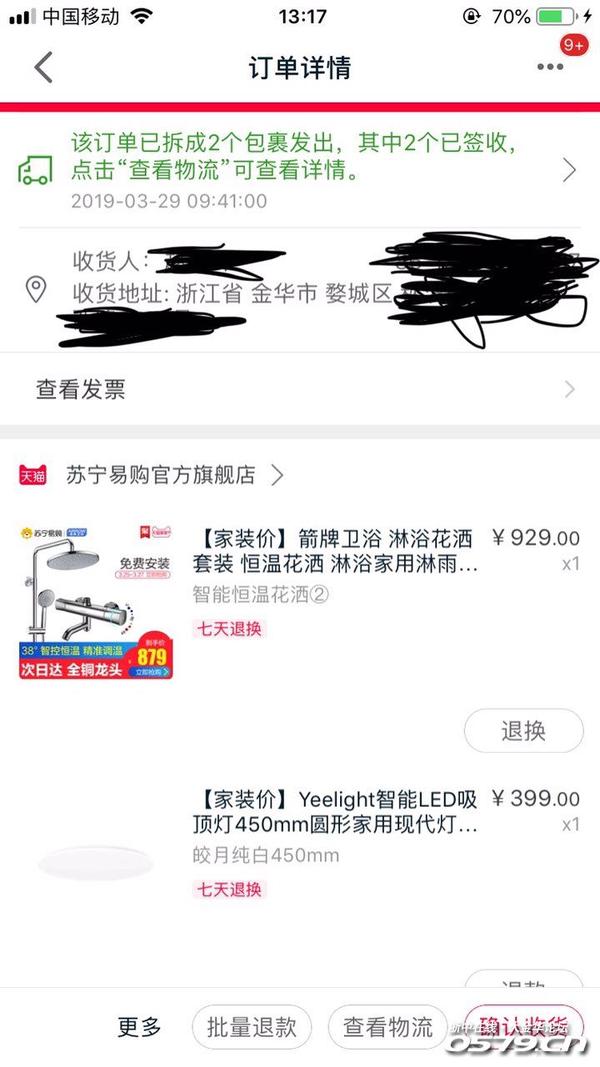Open 苏宁易购官方旗舰店 store page

pyautogui.click(x=160, y=474)
